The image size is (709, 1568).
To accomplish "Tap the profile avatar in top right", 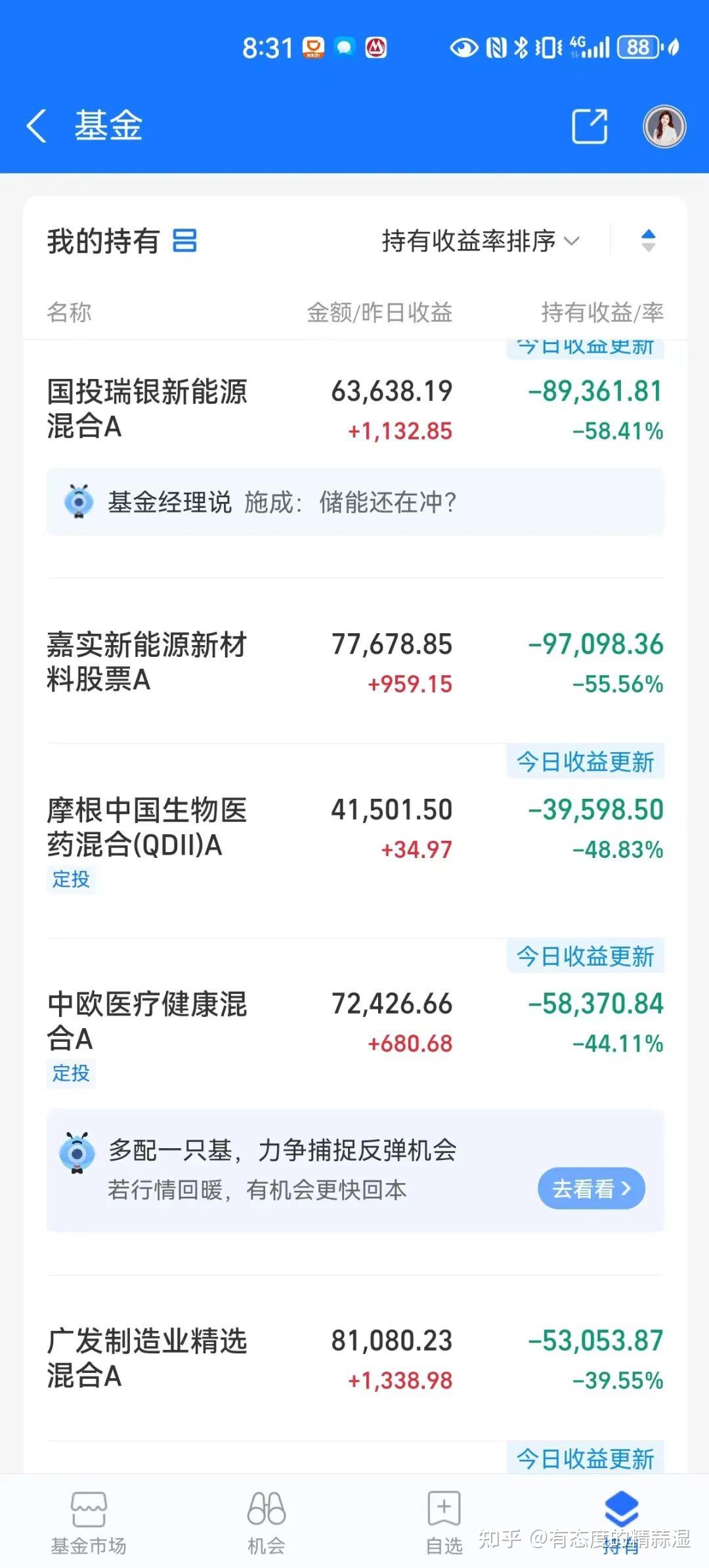I will pyautogui.click(x=664, y=125).
